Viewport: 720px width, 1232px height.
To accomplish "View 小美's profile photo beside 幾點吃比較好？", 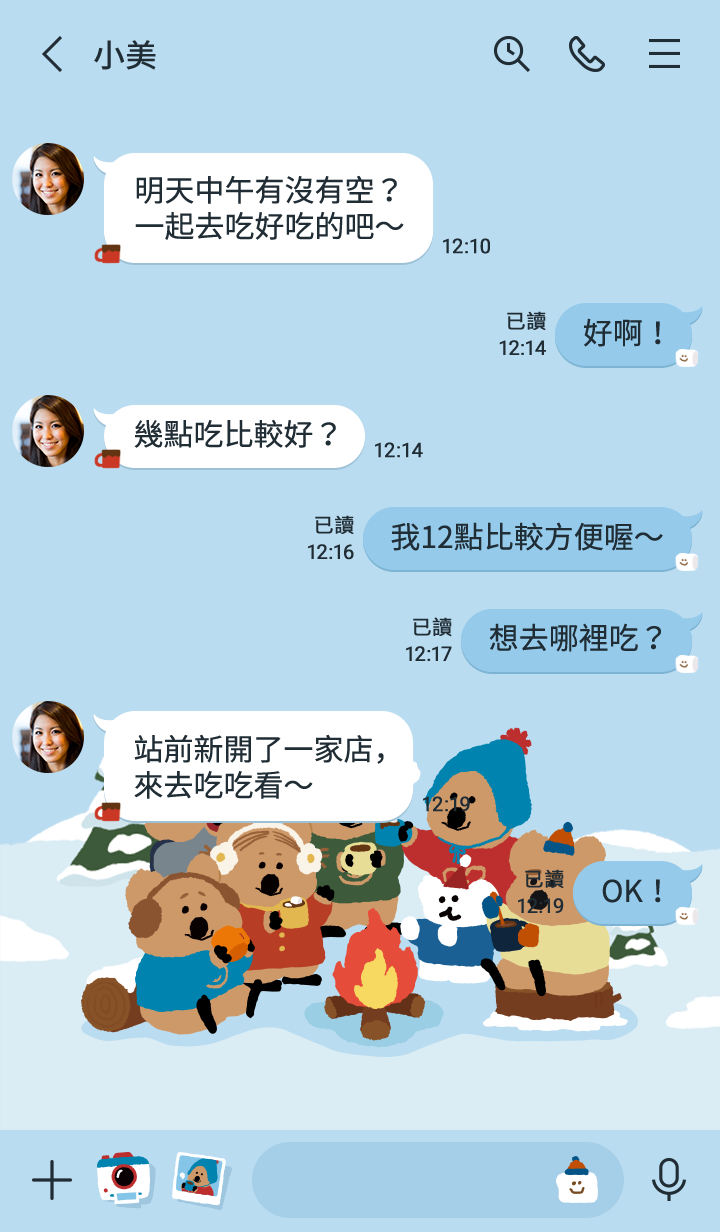I will tap(48, 431).
